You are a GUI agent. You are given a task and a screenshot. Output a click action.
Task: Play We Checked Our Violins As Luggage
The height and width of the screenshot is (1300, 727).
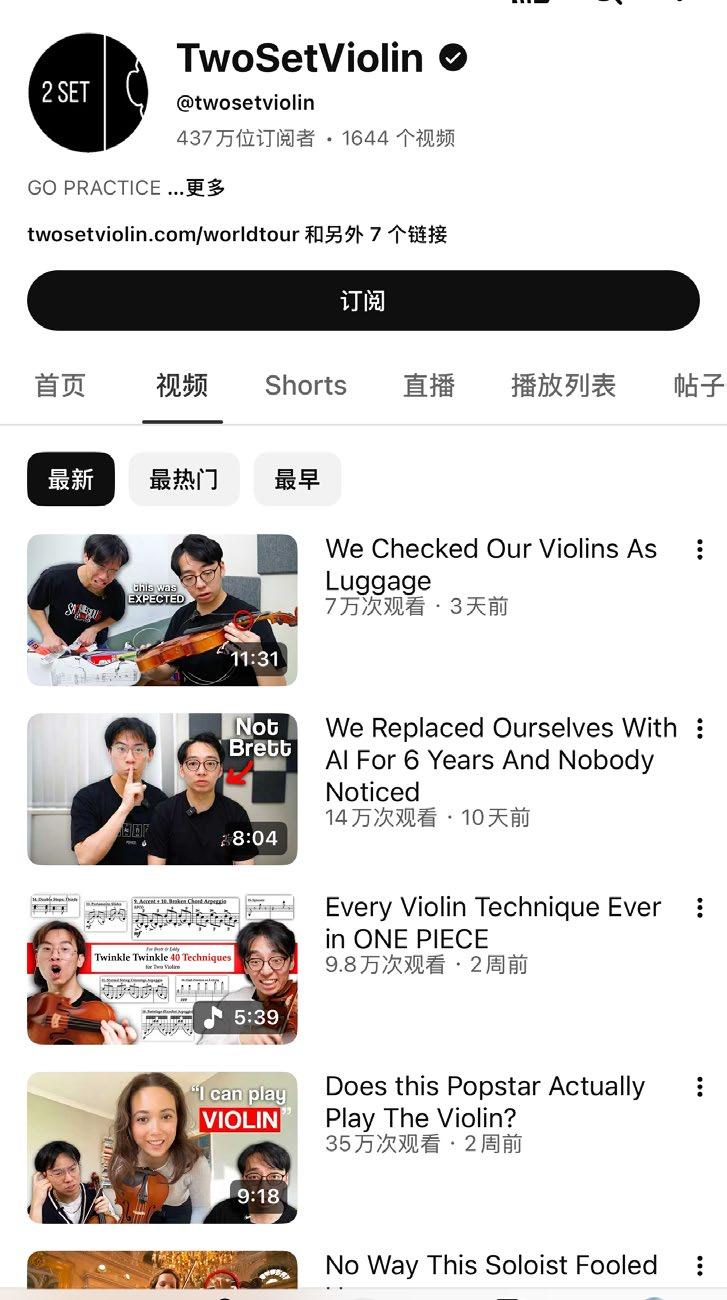point(162,610)
